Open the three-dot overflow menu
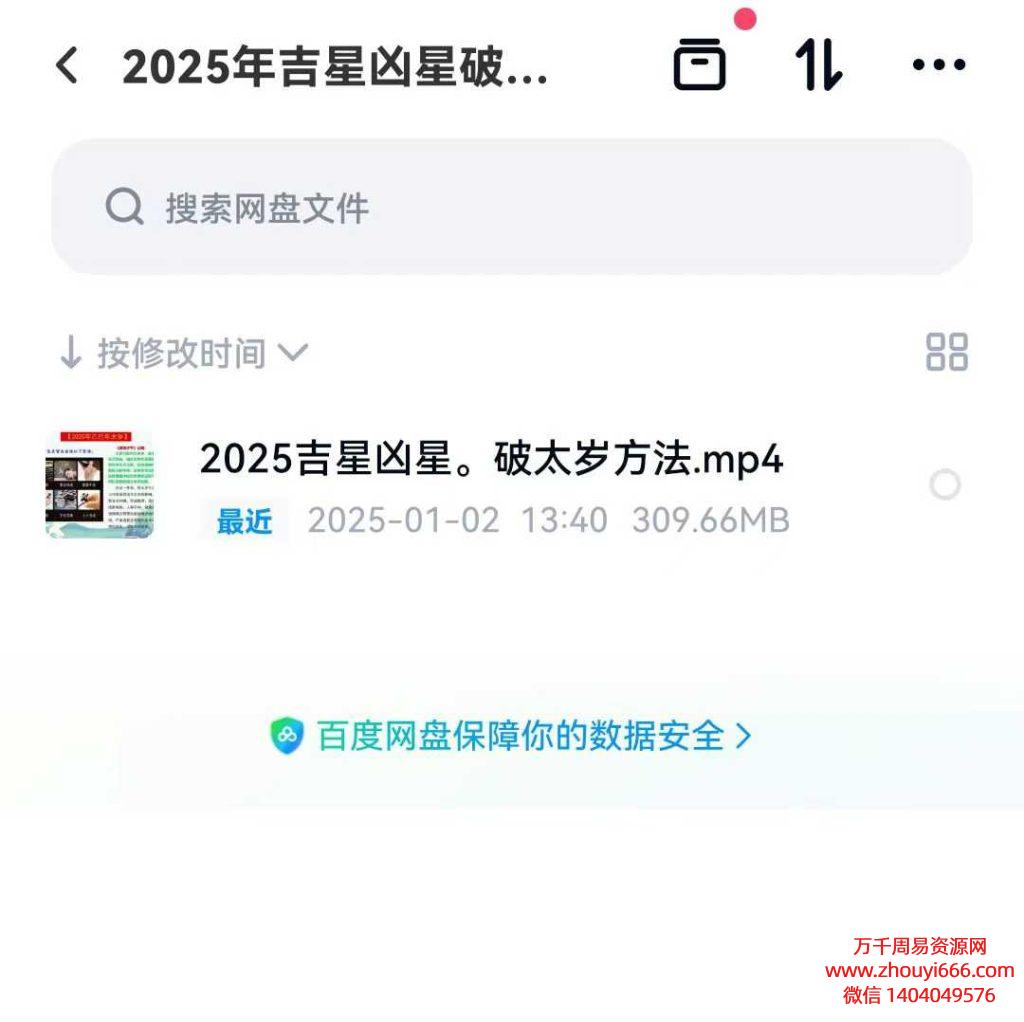Screen dimensions: 1024x1022 coord(938,65)
